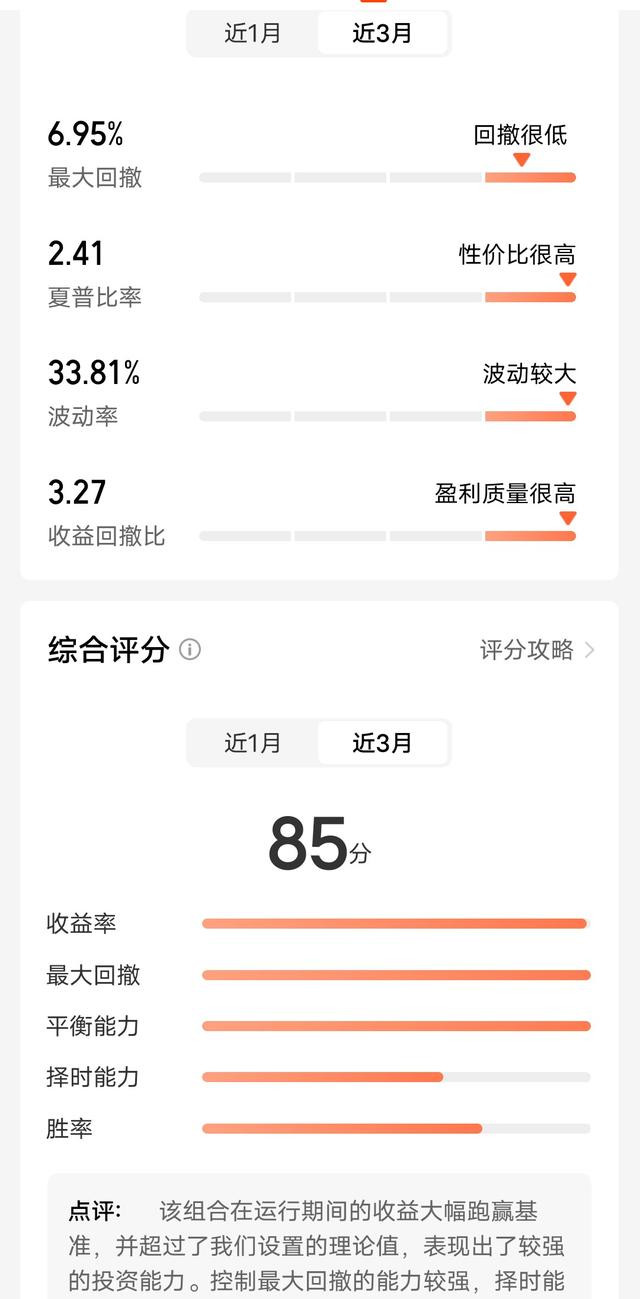The width and height of the screenshot is (640, 1299).
Task: Open the info icon beside 综合评分
Action: tap(190, 650)
